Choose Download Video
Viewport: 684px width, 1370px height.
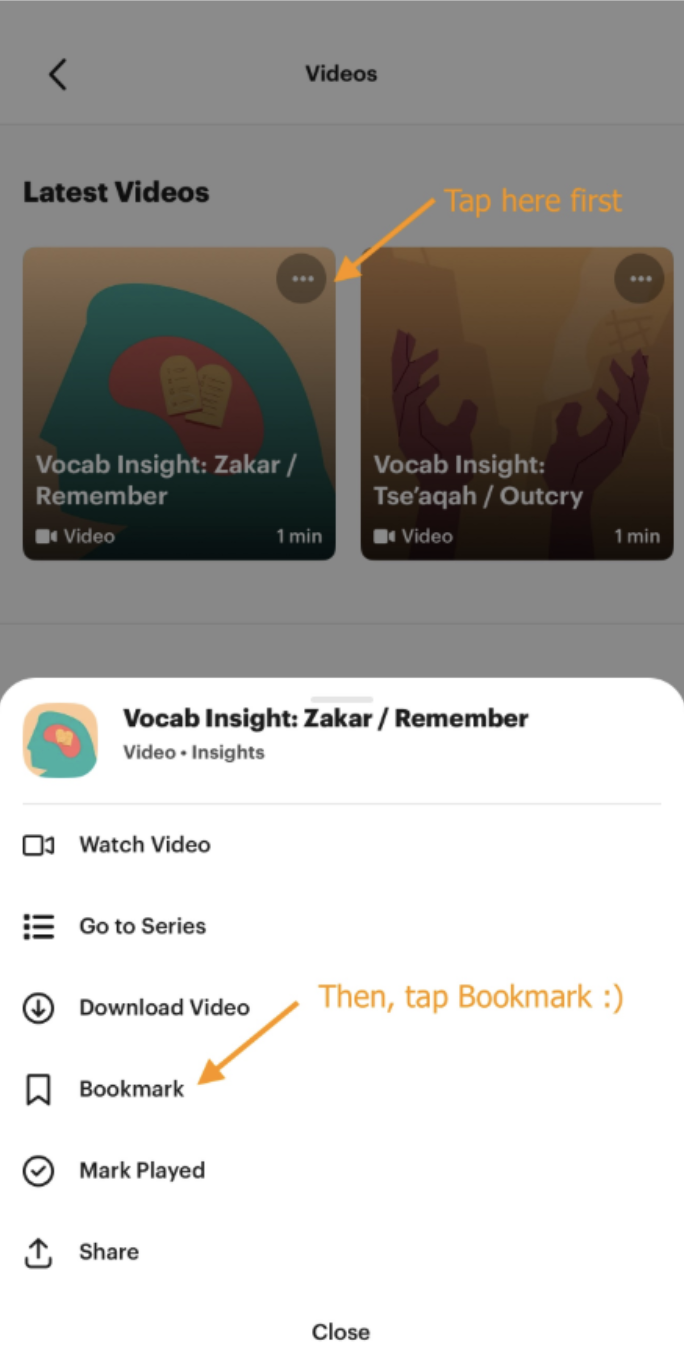pos(164,1007)
